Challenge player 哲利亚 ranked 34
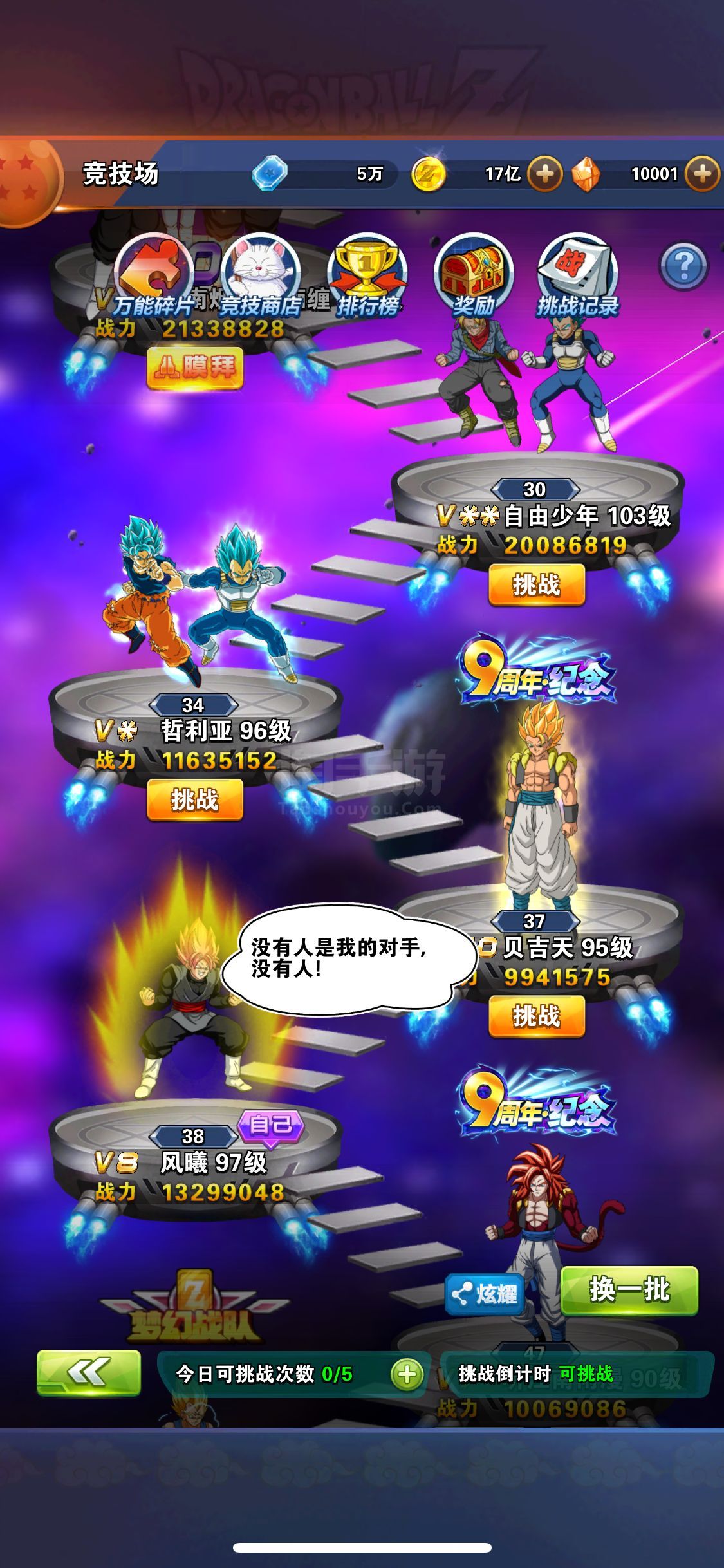This screenshot has height=1568, width=724. click(195, 799)
